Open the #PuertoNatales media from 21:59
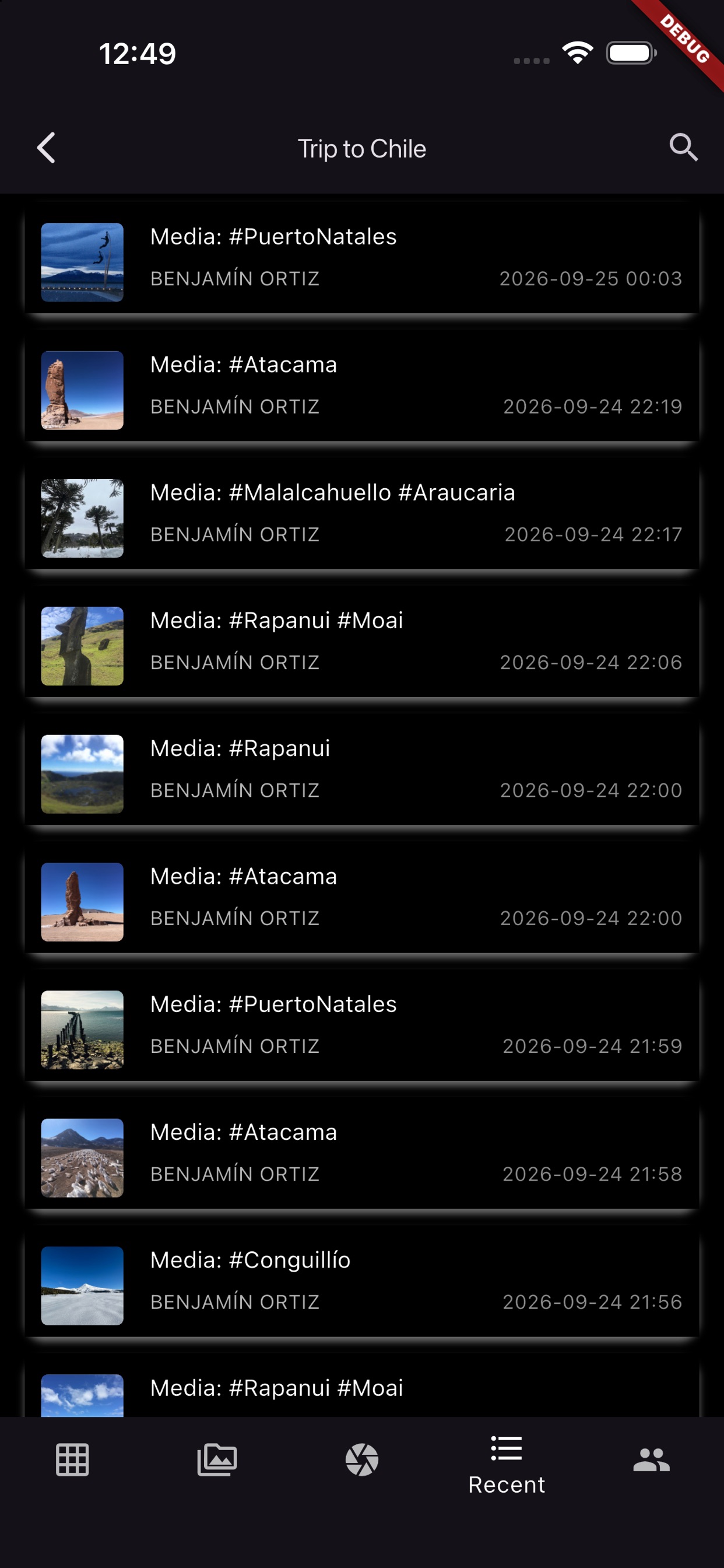The image size is (724, 1568). [x=362, y=1030]
